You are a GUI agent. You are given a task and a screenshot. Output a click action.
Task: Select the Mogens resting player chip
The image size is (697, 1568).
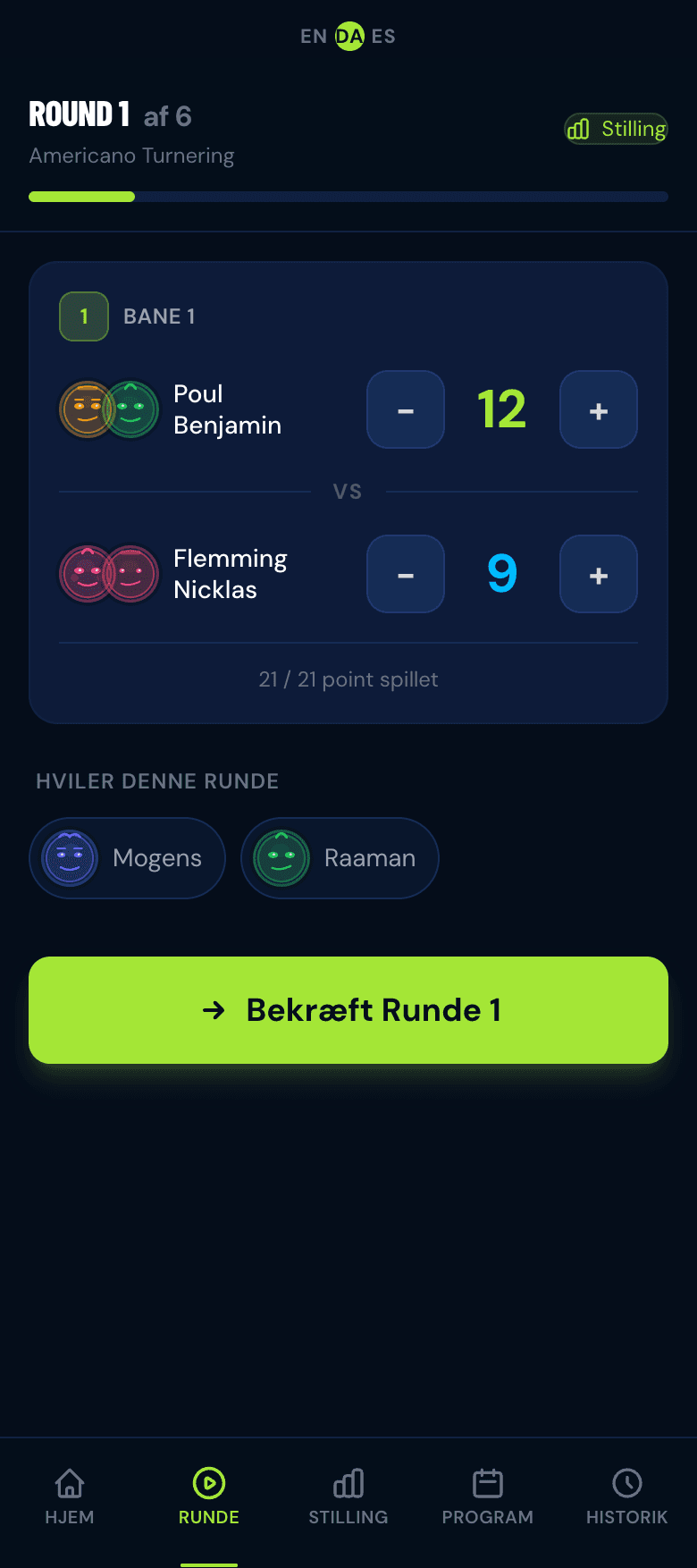coord(127,857)
